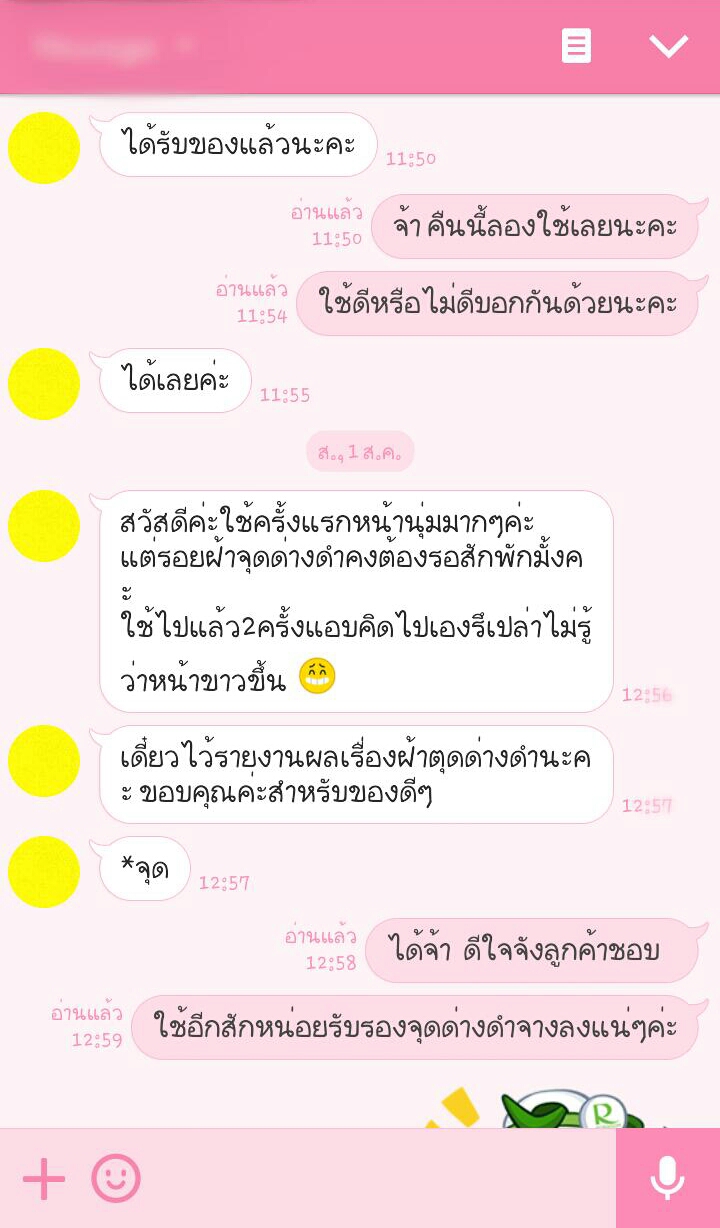Tap the microphone voice message button
The height and width of the screenshot is (1228, 720).
(x=667, y=1179)
